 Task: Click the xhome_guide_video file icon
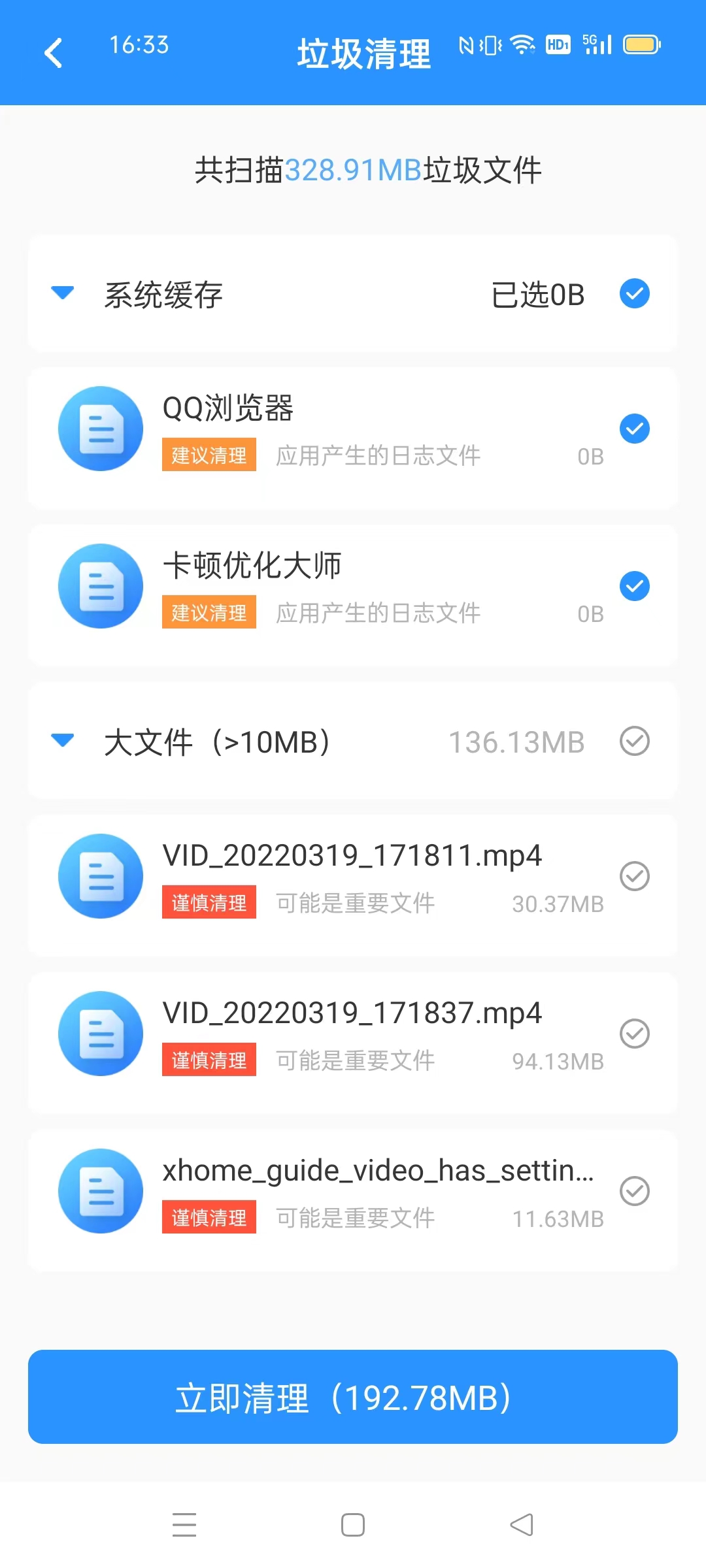[99, 1190]
